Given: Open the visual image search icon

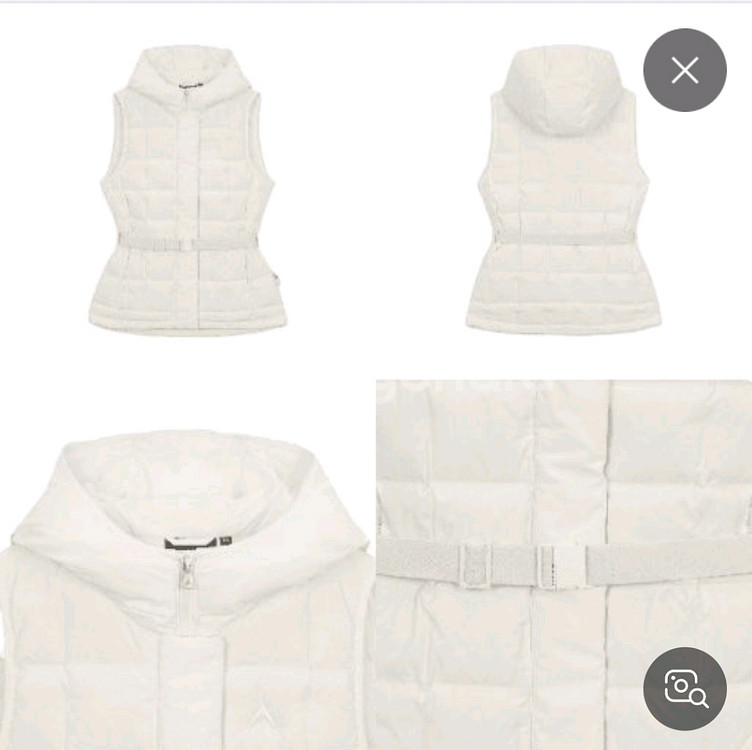Looking at the screenshot, I should tap(685, 688).
